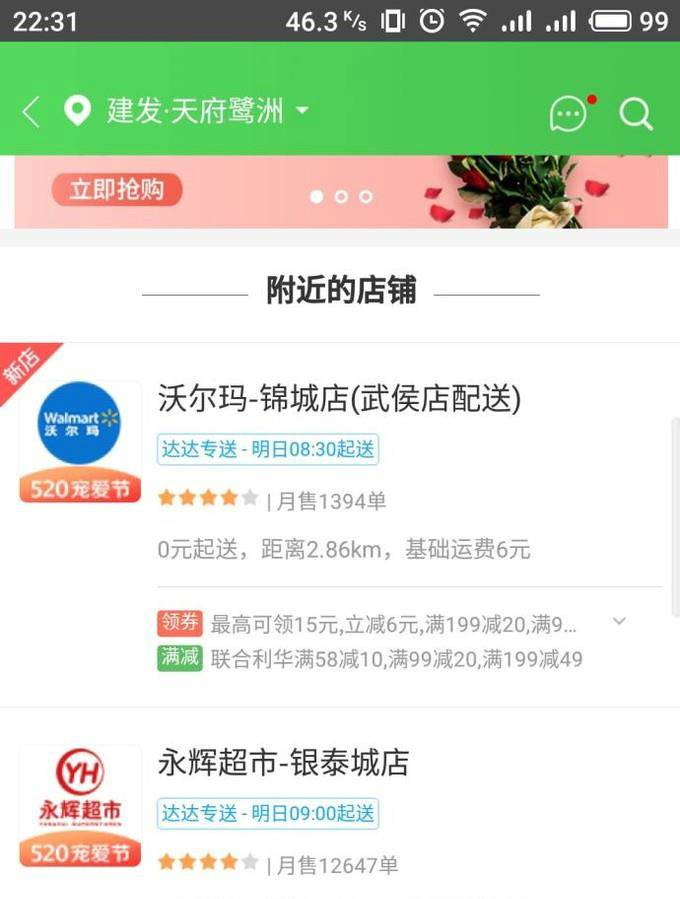Open the 沃尔玛-锦城店 store listing
This screenshot has width=680, height=899.
339,399
